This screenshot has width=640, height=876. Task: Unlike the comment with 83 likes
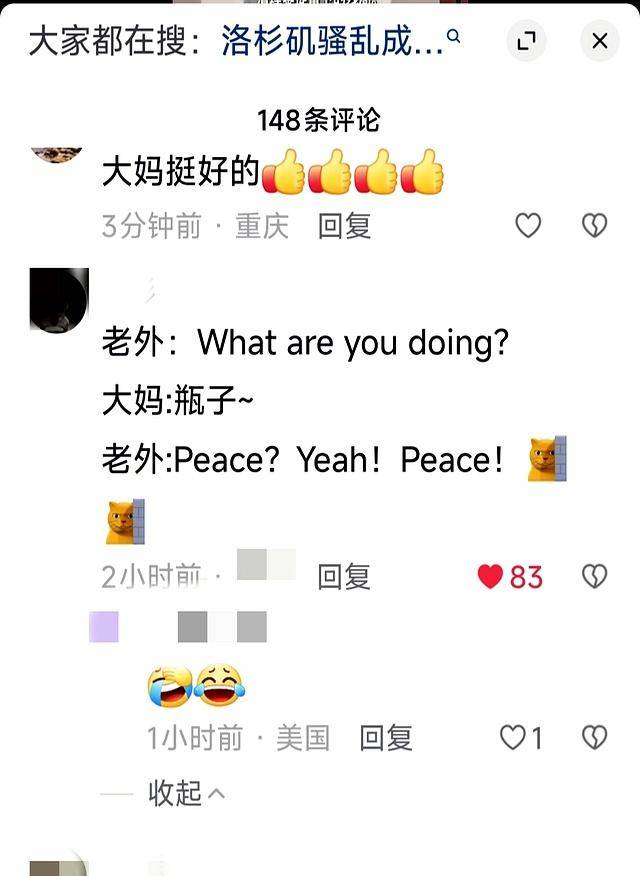pos(490,577)
